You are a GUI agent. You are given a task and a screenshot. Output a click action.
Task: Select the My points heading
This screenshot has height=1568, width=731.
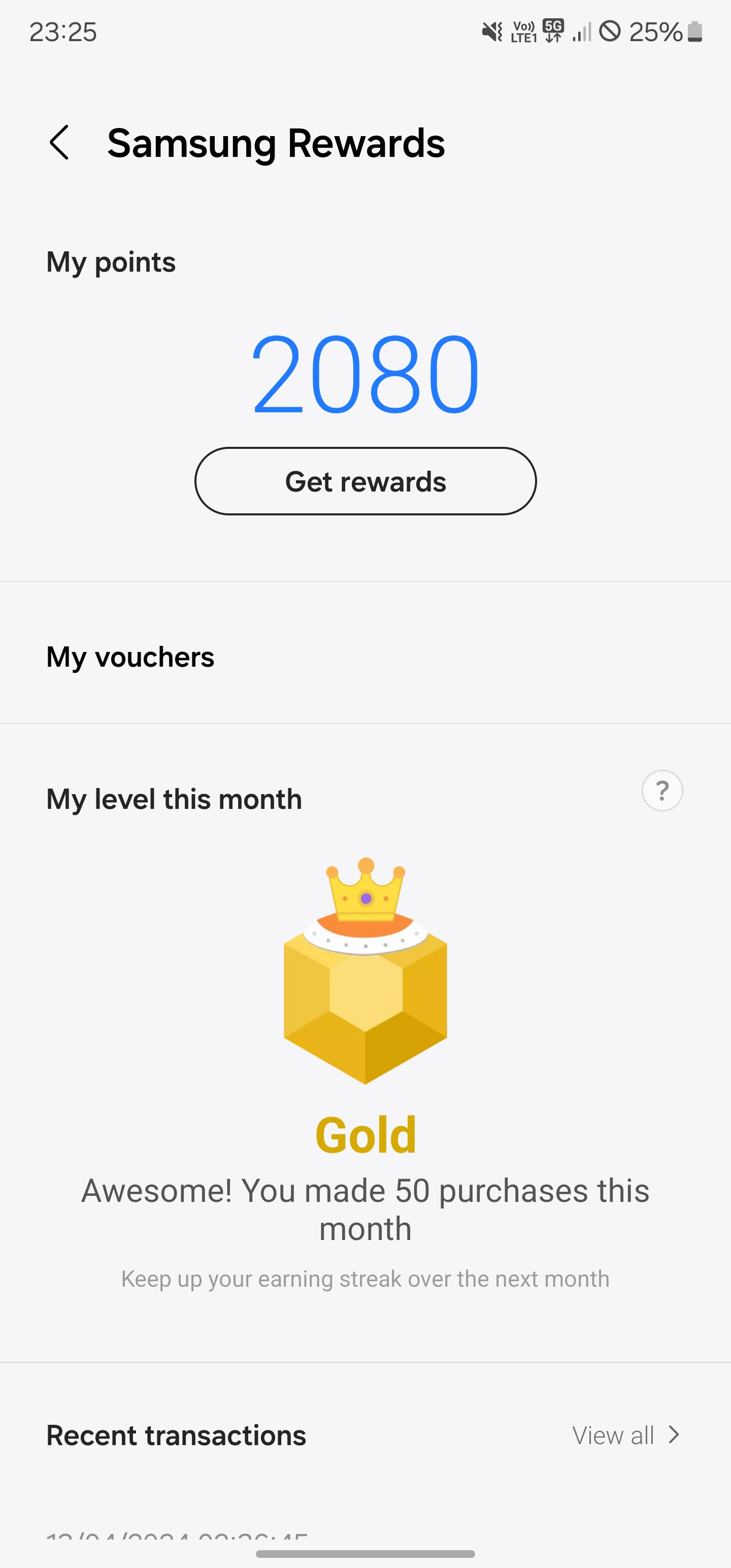[111, 262]
